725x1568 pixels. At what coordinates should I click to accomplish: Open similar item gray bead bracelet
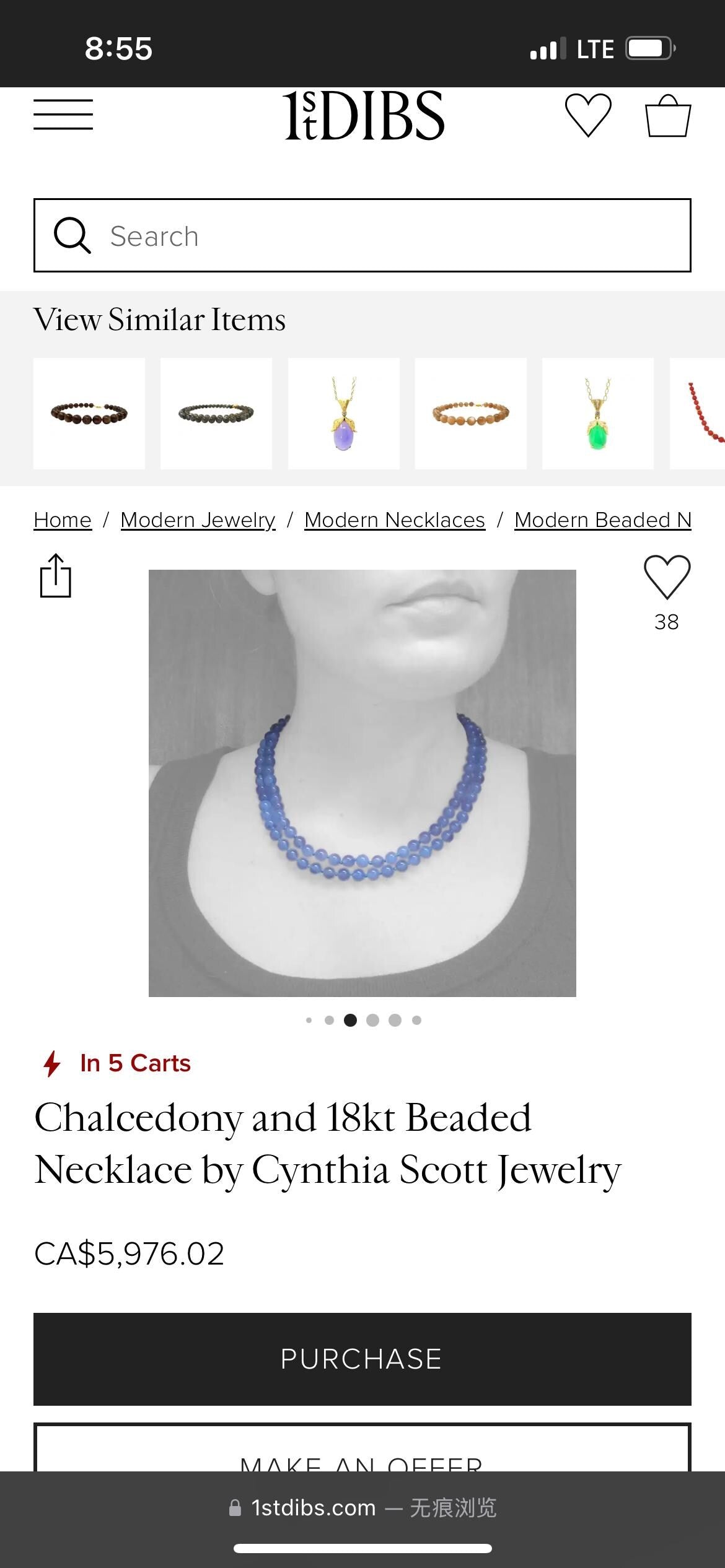(216, 413)
